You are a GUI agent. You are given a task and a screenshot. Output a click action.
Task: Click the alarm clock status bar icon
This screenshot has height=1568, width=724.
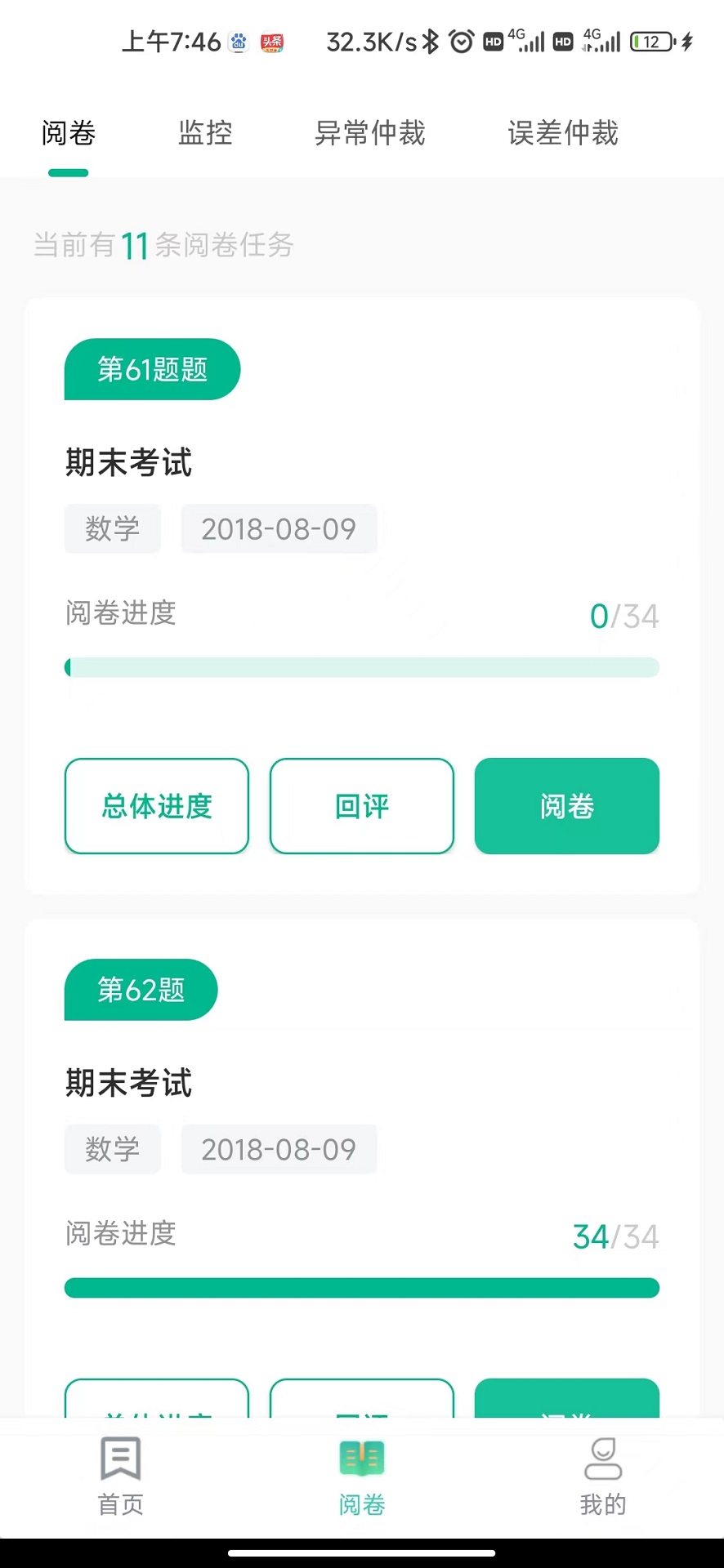pyautogui.click(x=460, y=39)
